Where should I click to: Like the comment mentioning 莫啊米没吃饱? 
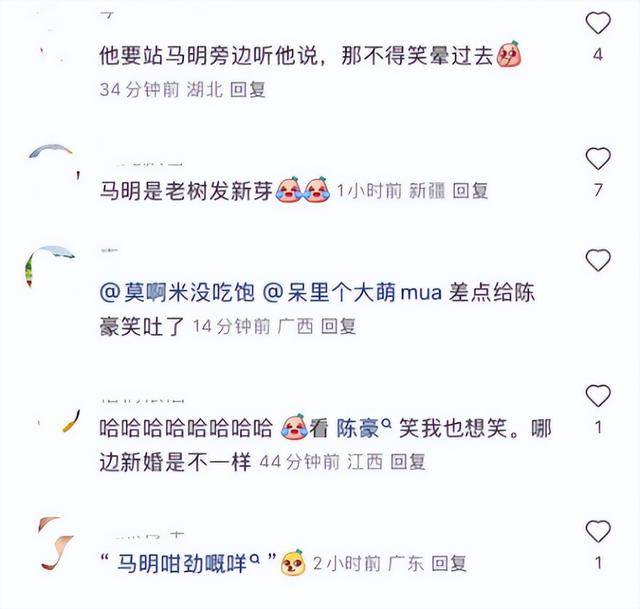pyautogui.click(x=597, y=261)
